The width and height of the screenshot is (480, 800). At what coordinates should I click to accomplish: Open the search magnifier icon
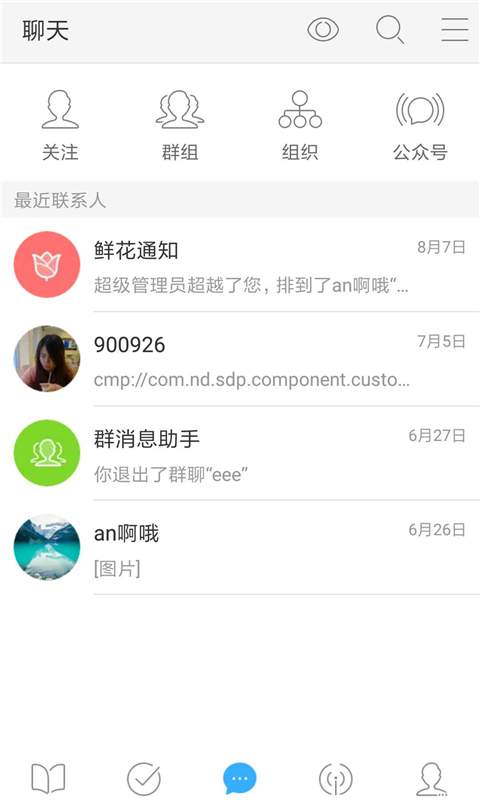click(x=390, y=30)
